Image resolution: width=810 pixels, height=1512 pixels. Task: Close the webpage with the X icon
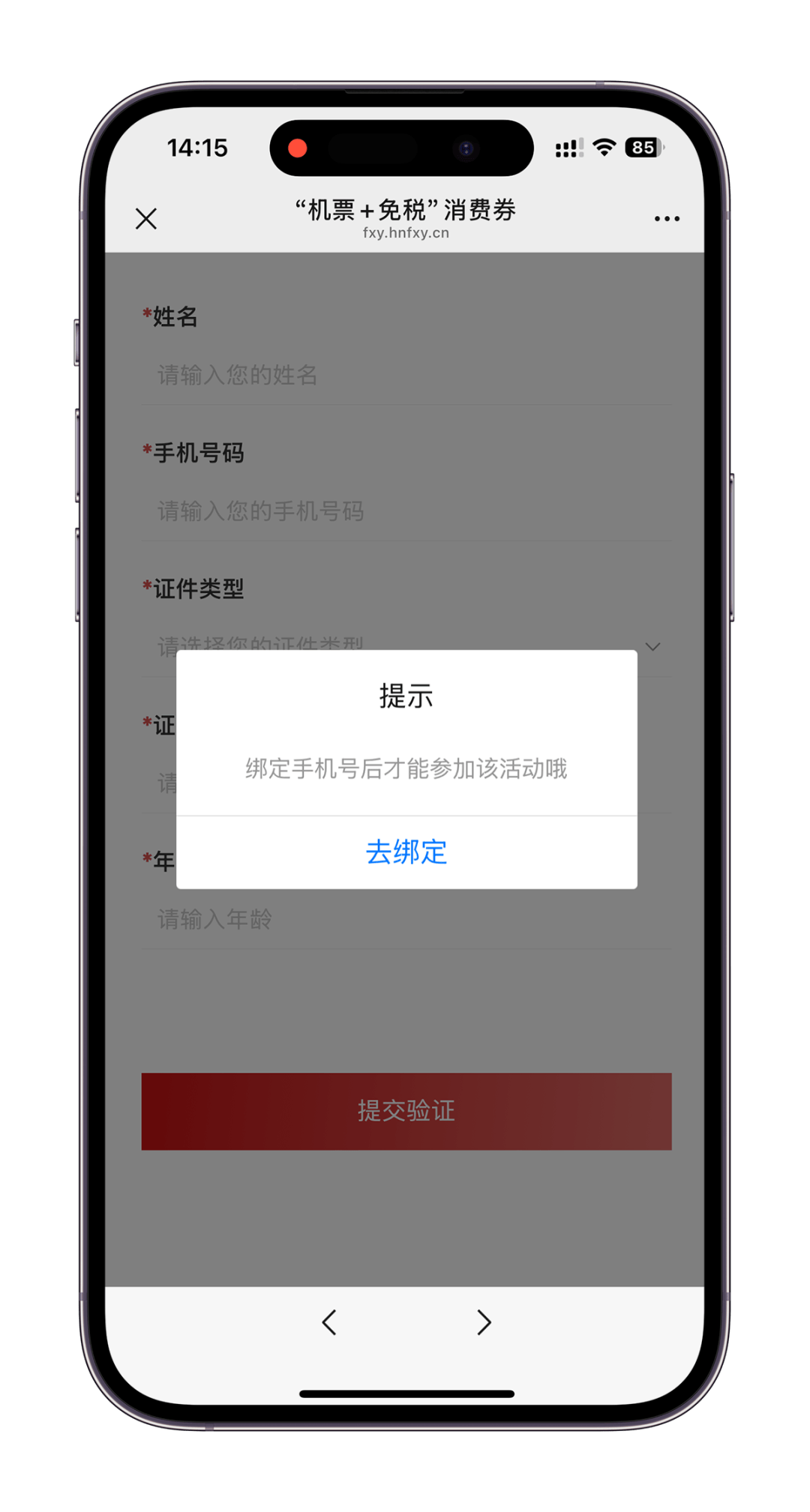146,219
